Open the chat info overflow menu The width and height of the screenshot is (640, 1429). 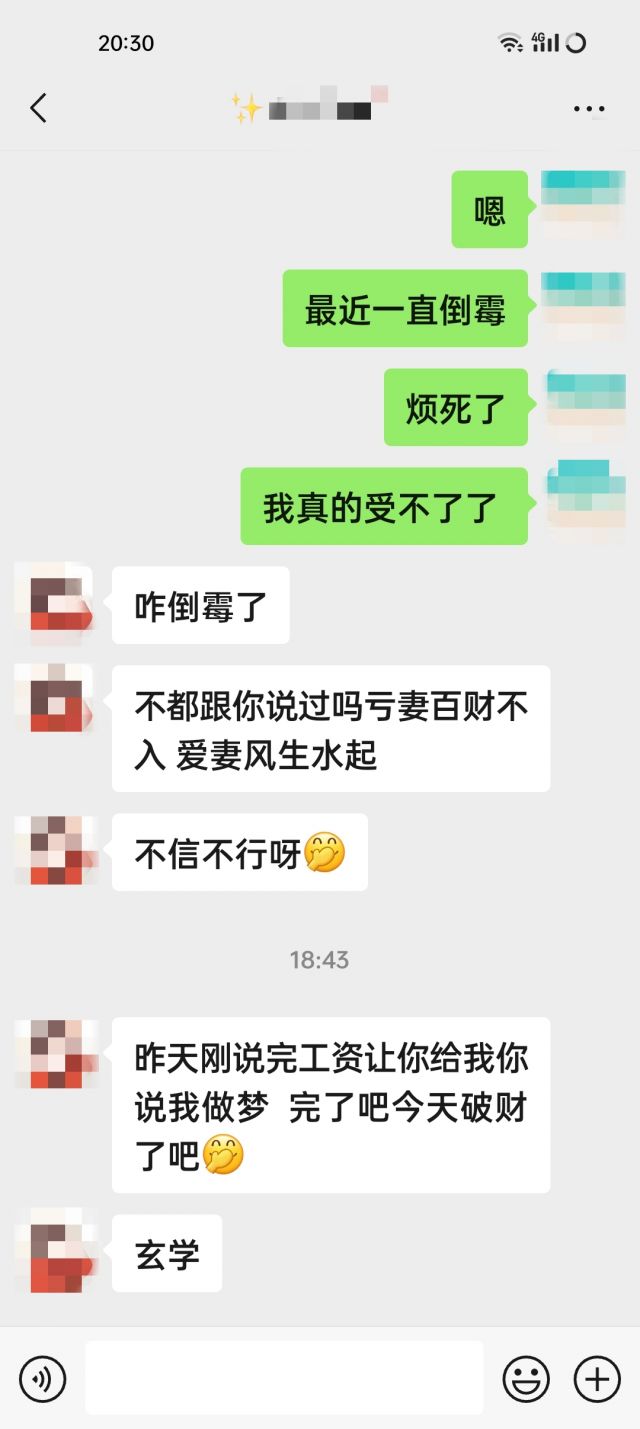click(589, 109)
